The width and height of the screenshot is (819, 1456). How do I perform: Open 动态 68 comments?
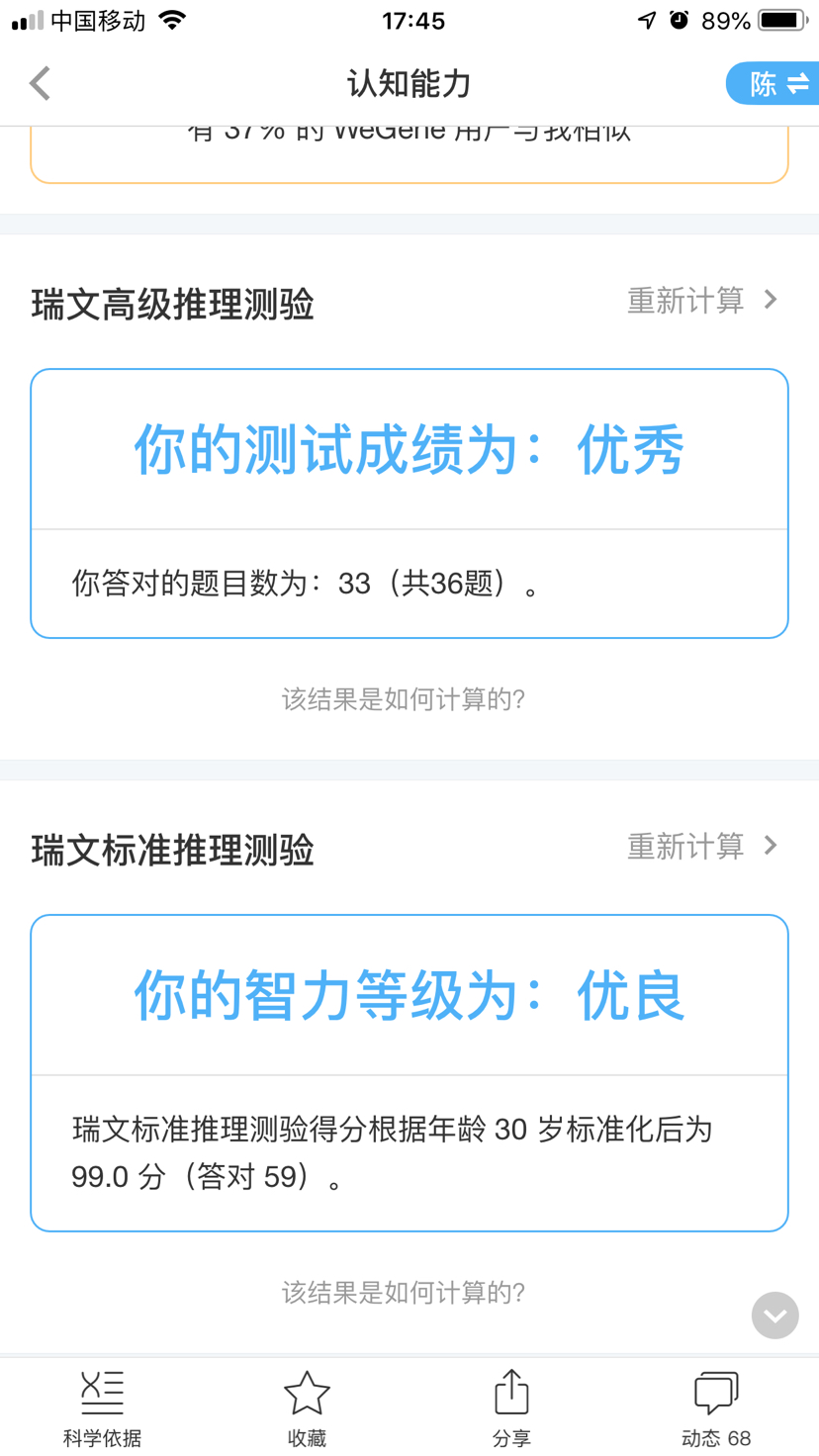[716, 1409]
